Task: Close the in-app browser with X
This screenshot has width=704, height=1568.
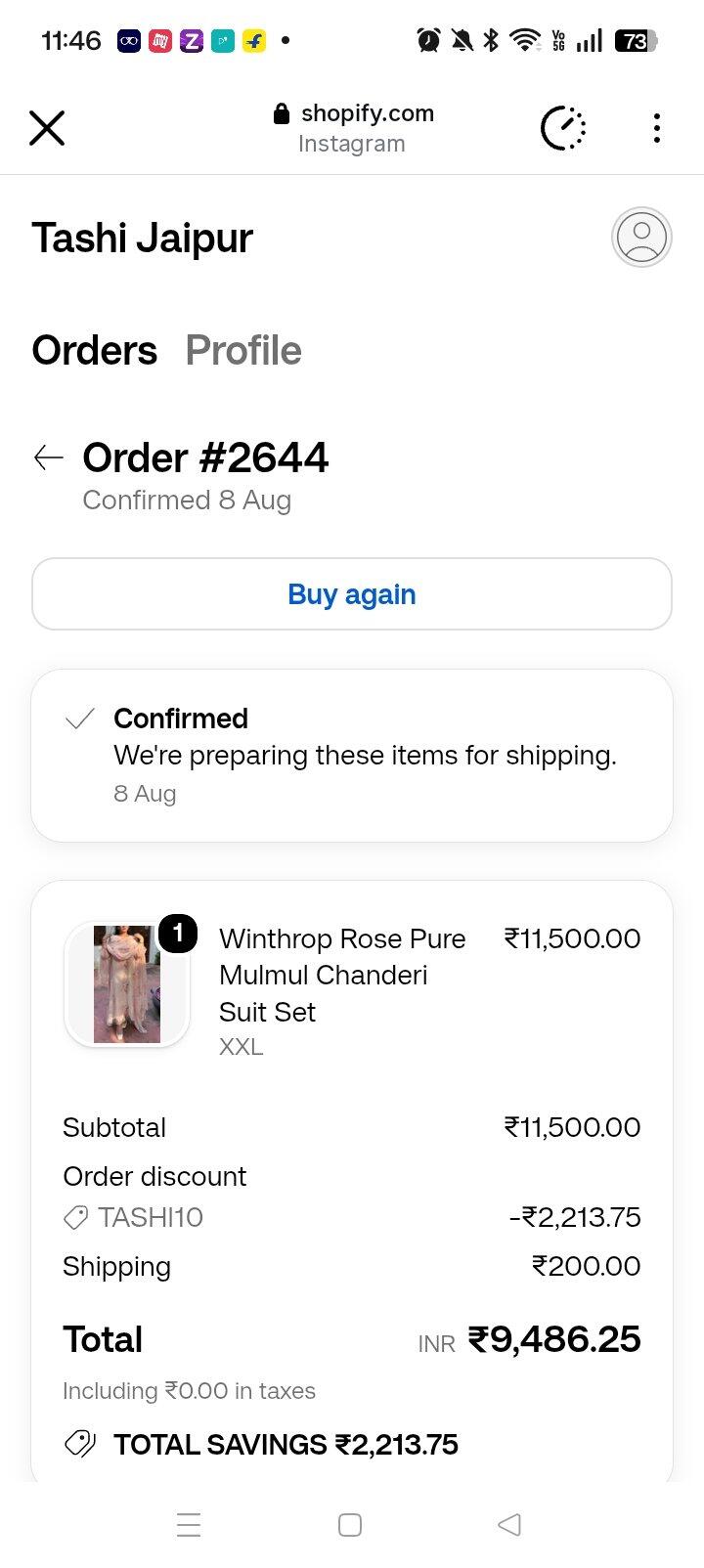Action: tap(47, 128)
